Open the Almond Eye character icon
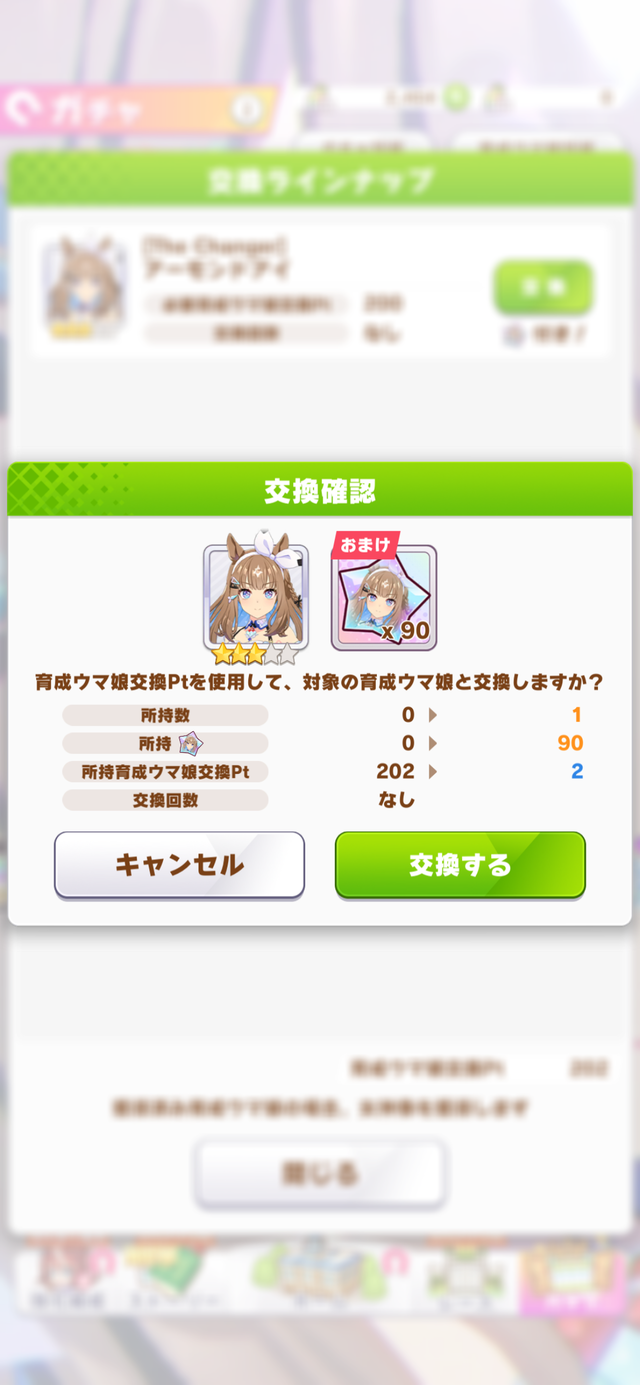 256,596
